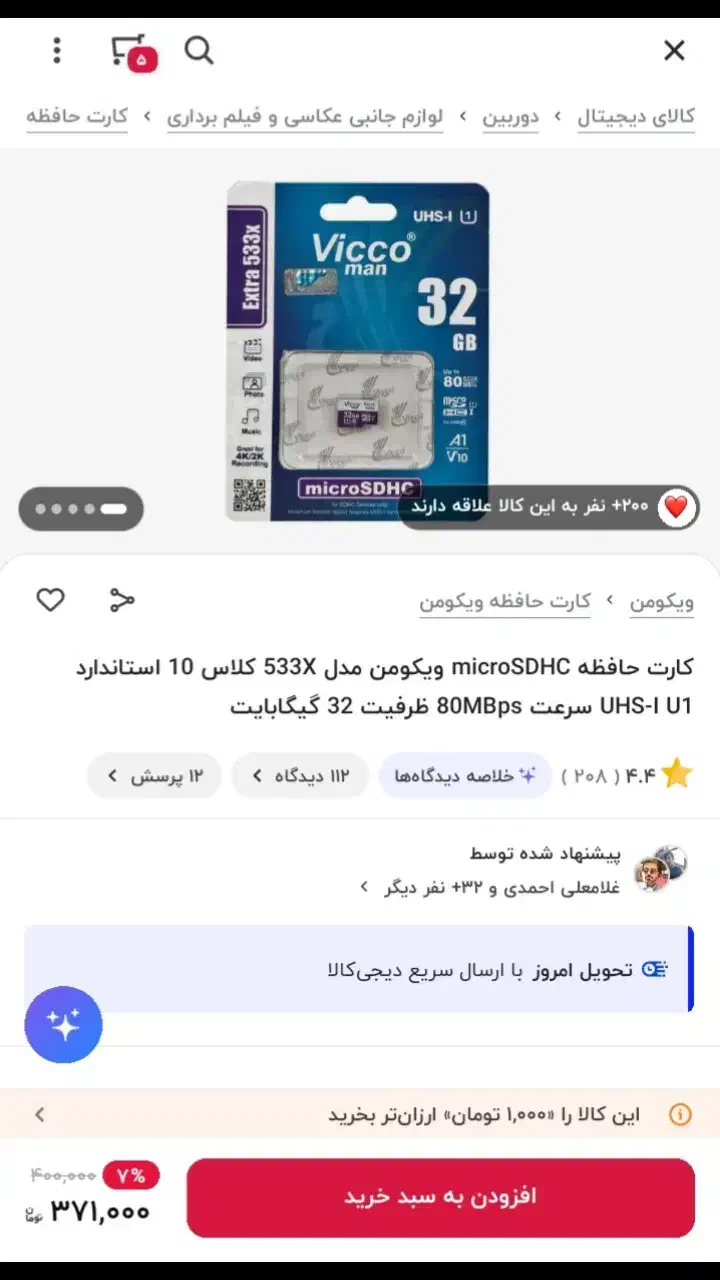Open the دوربین breadcrumb category
Screen dimensions: 720x1280
tap(511, 117)
